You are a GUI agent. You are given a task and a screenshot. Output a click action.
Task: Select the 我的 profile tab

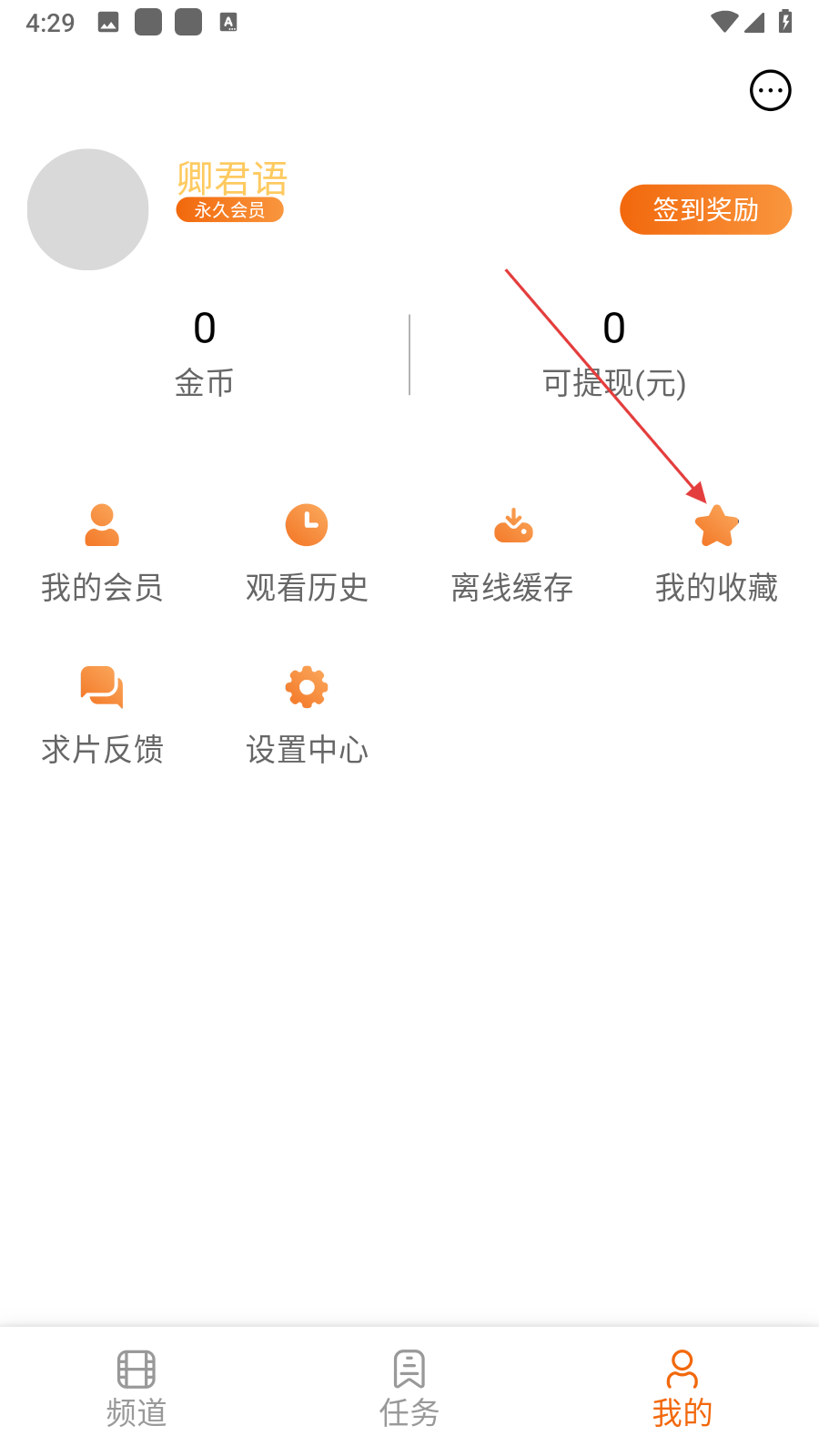[682, 1388]
